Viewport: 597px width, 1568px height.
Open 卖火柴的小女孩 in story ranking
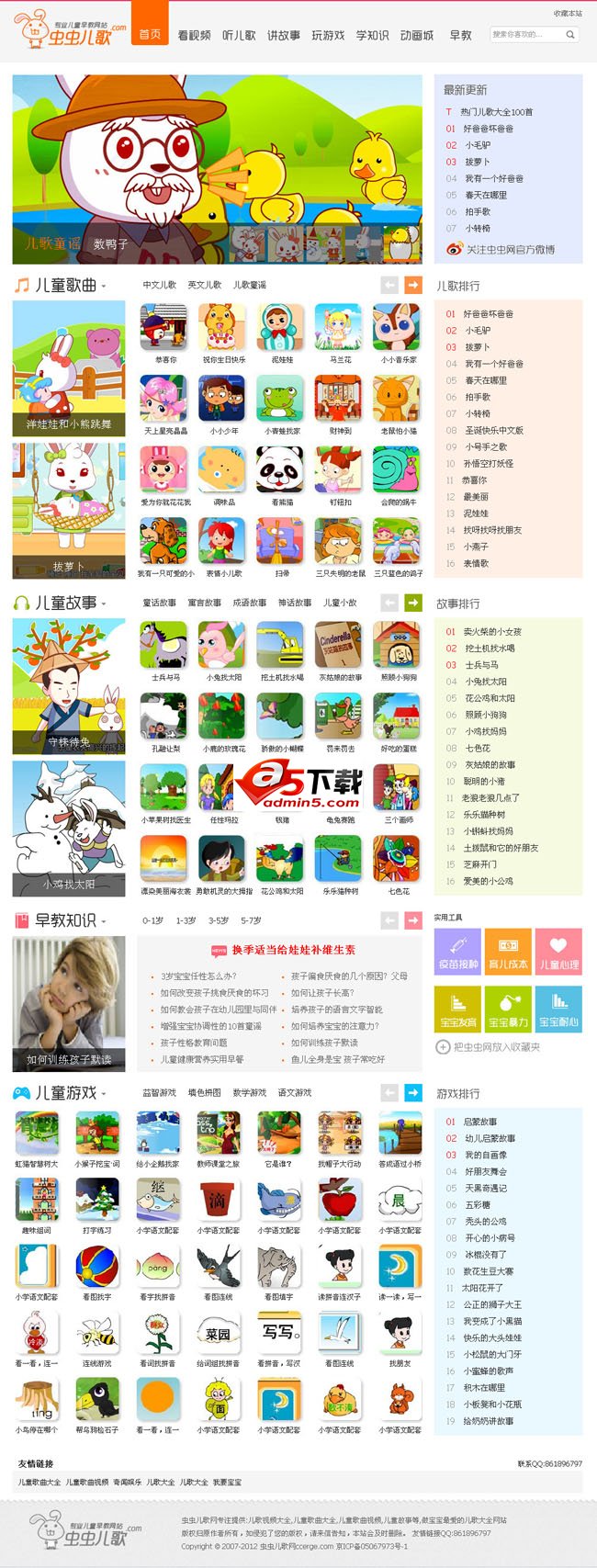click(x=492, y=632)
